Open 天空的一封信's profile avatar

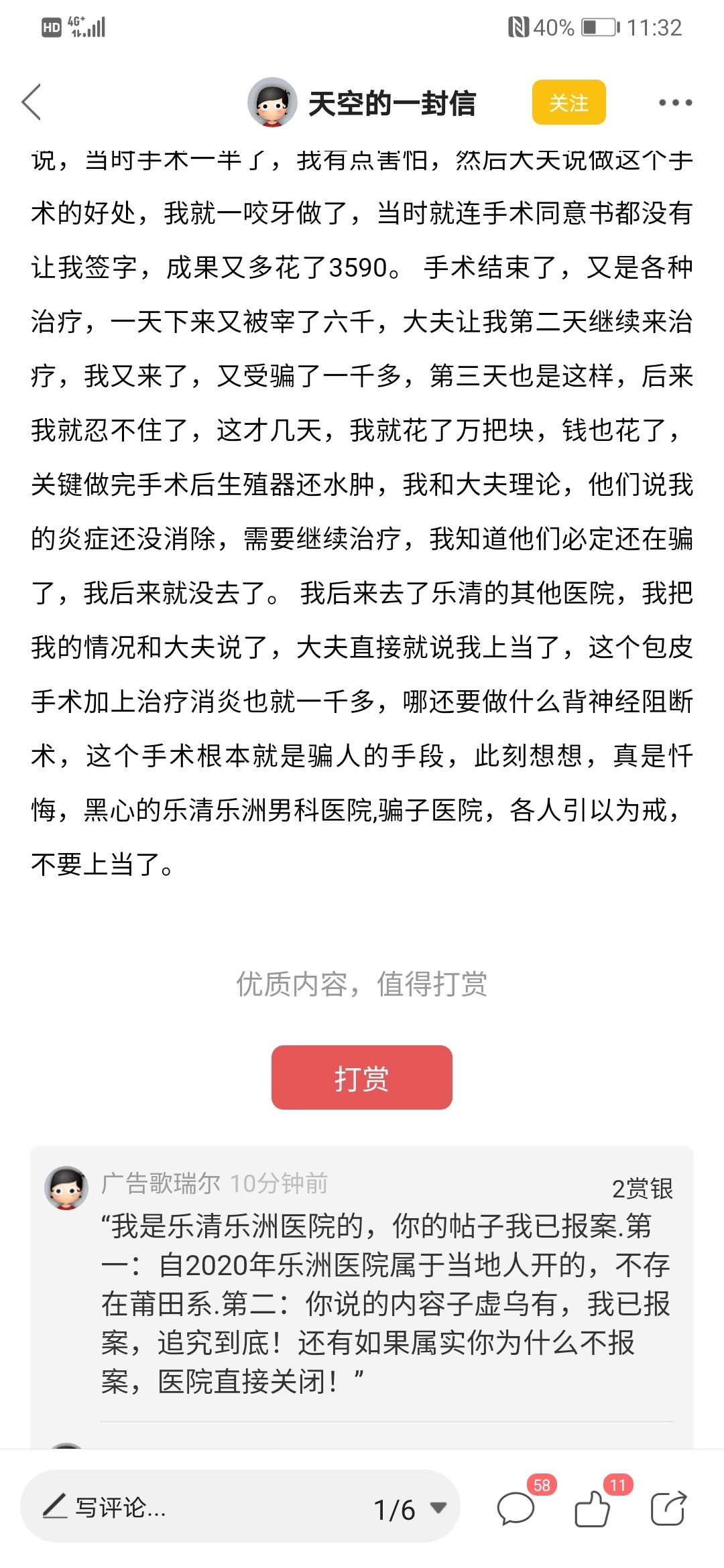[x=272, y=102]
